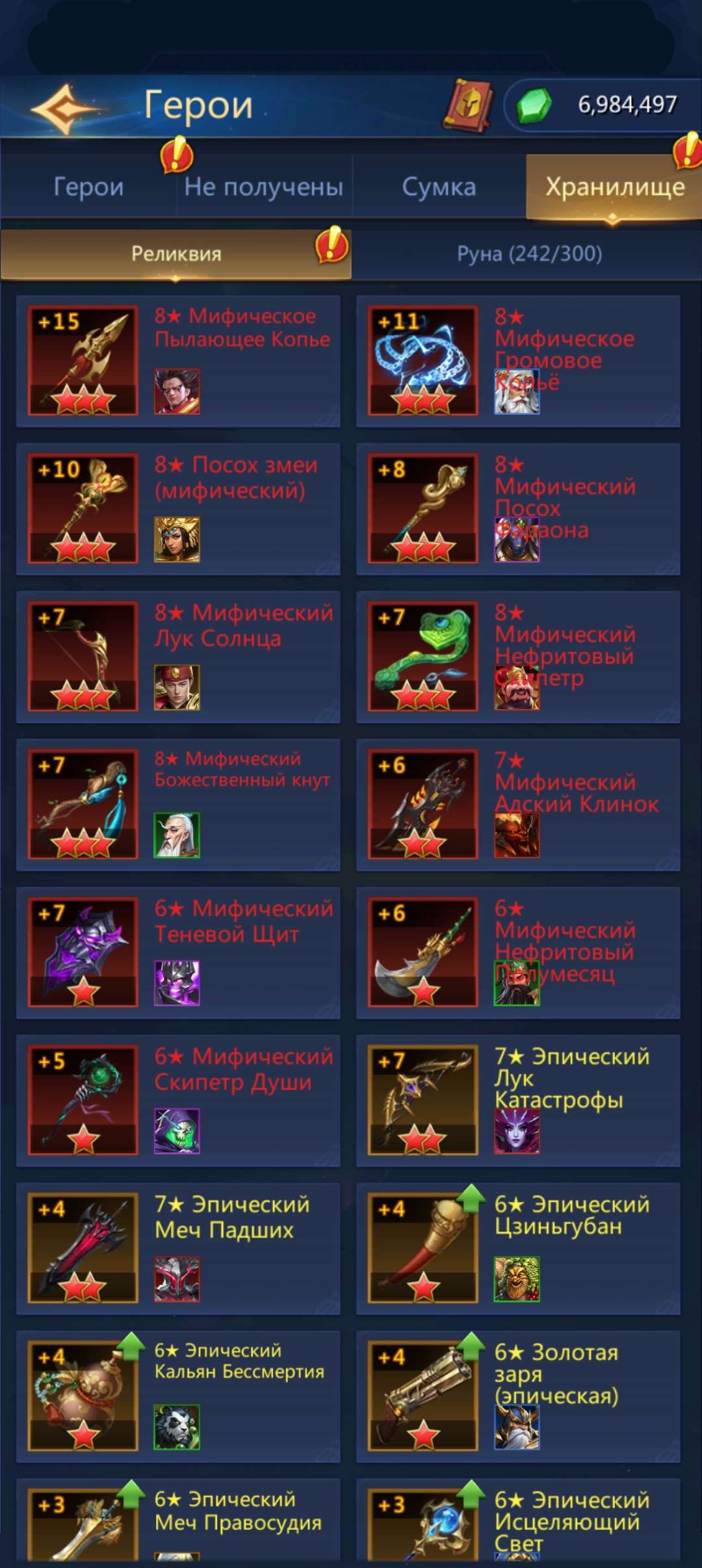Open Мифический Лук Солнца relic
This screenshot has height=1568, width=702.
pos(178,657)
